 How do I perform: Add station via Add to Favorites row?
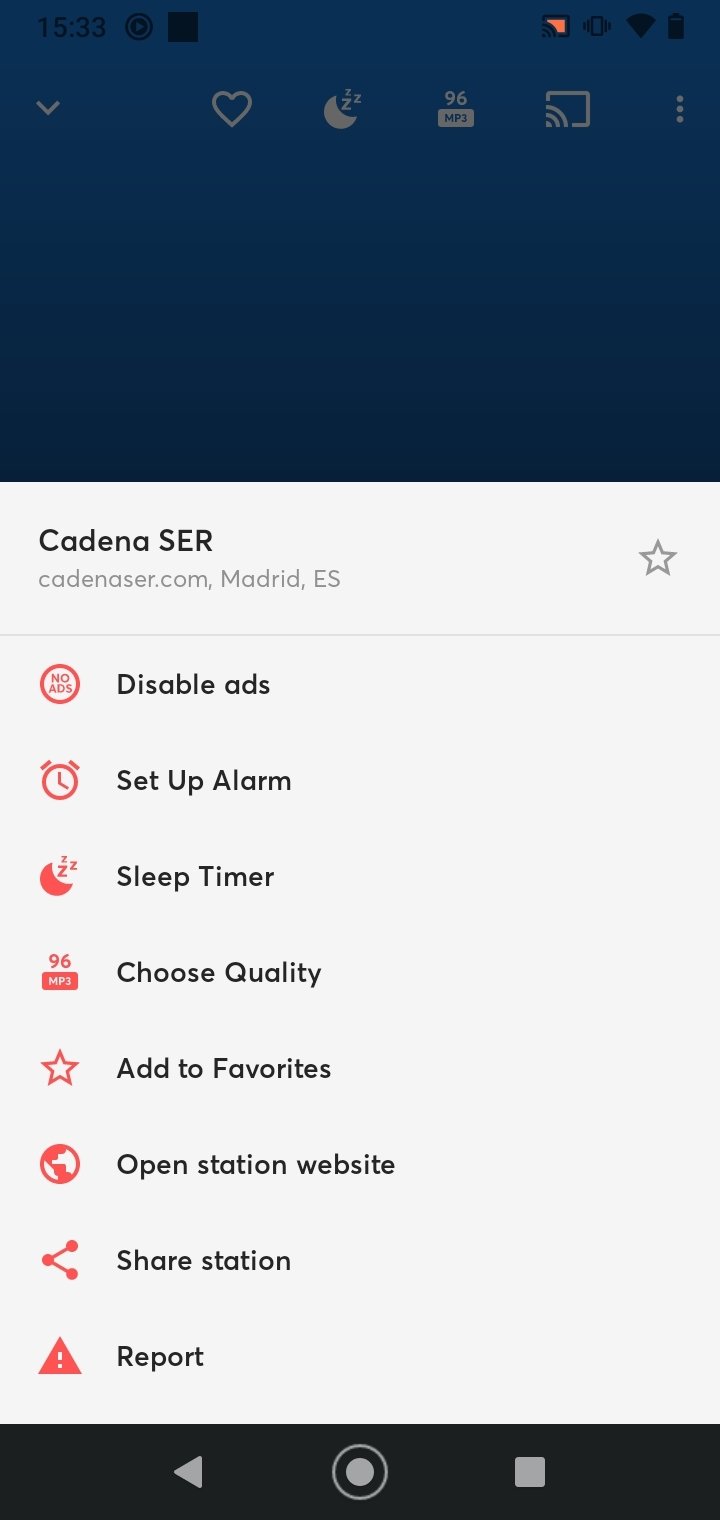tap(360, 1069)
